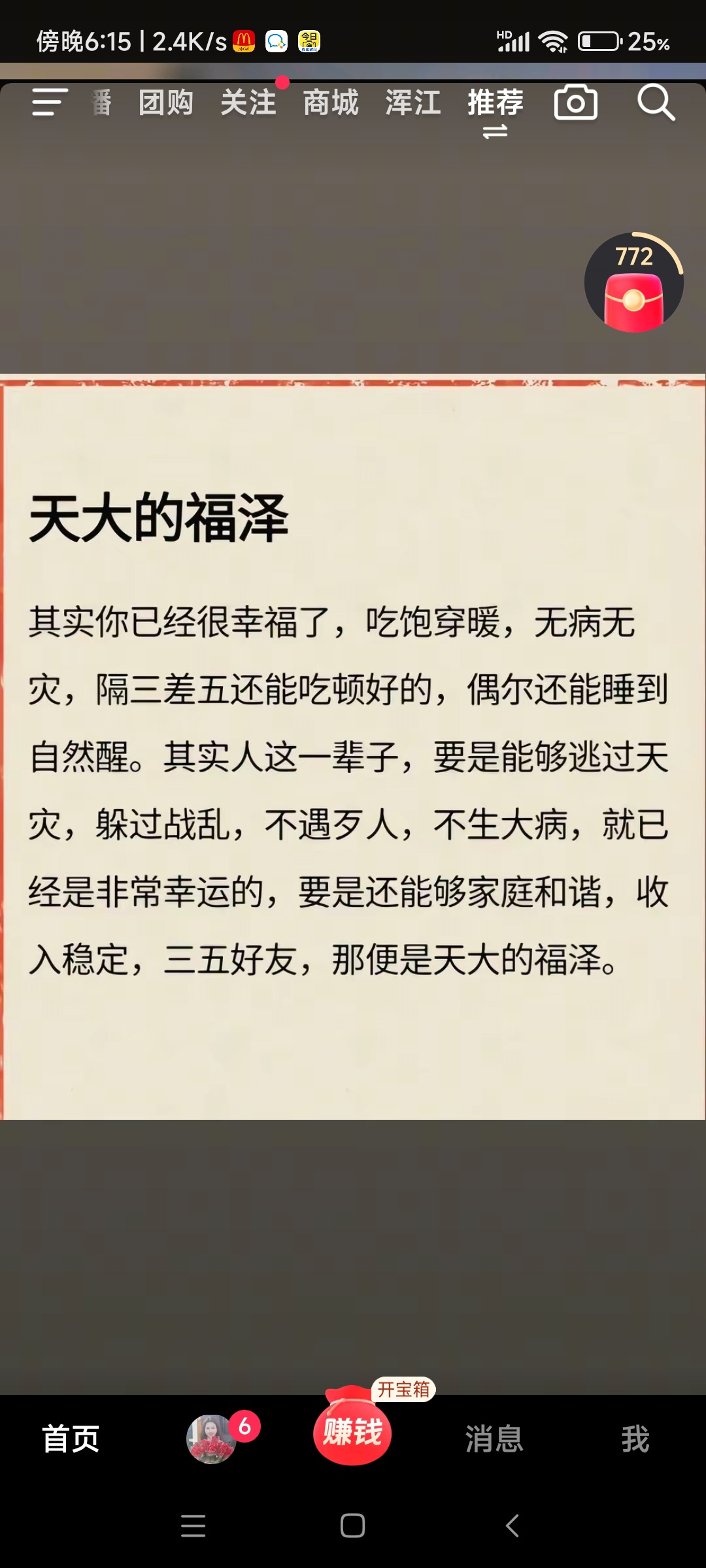Screen dimensions: 706x1568
Task: Switch to the 我 profile tab
Action: pos(635,1439)
